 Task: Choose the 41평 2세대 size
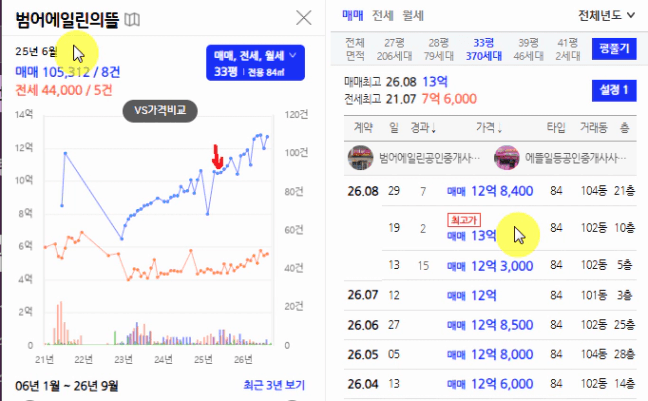coord(567,49)
